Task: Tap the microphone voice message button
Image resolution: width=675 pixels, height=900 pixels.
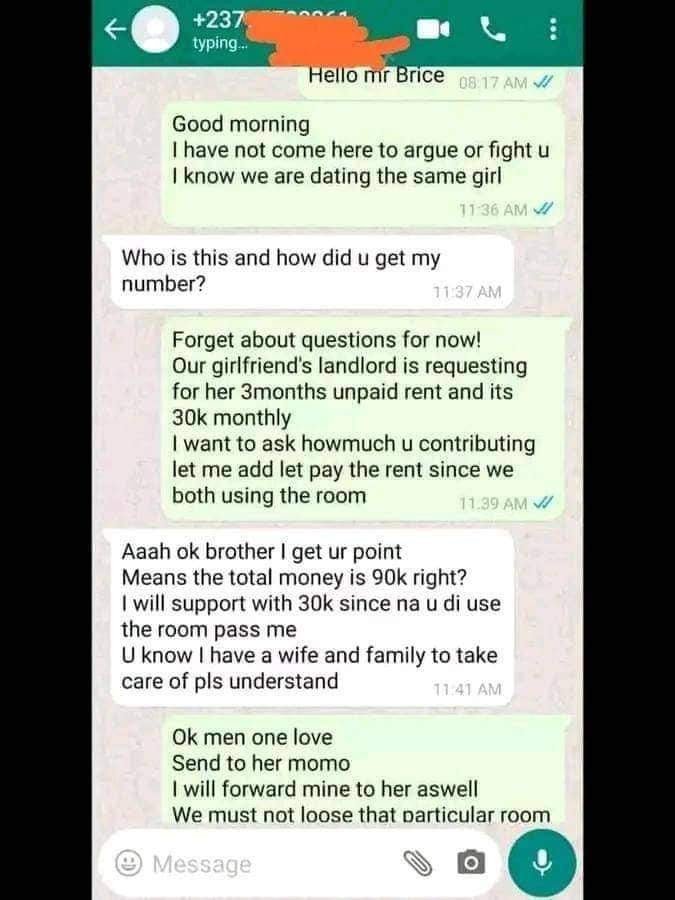Action: coord(542,861)
